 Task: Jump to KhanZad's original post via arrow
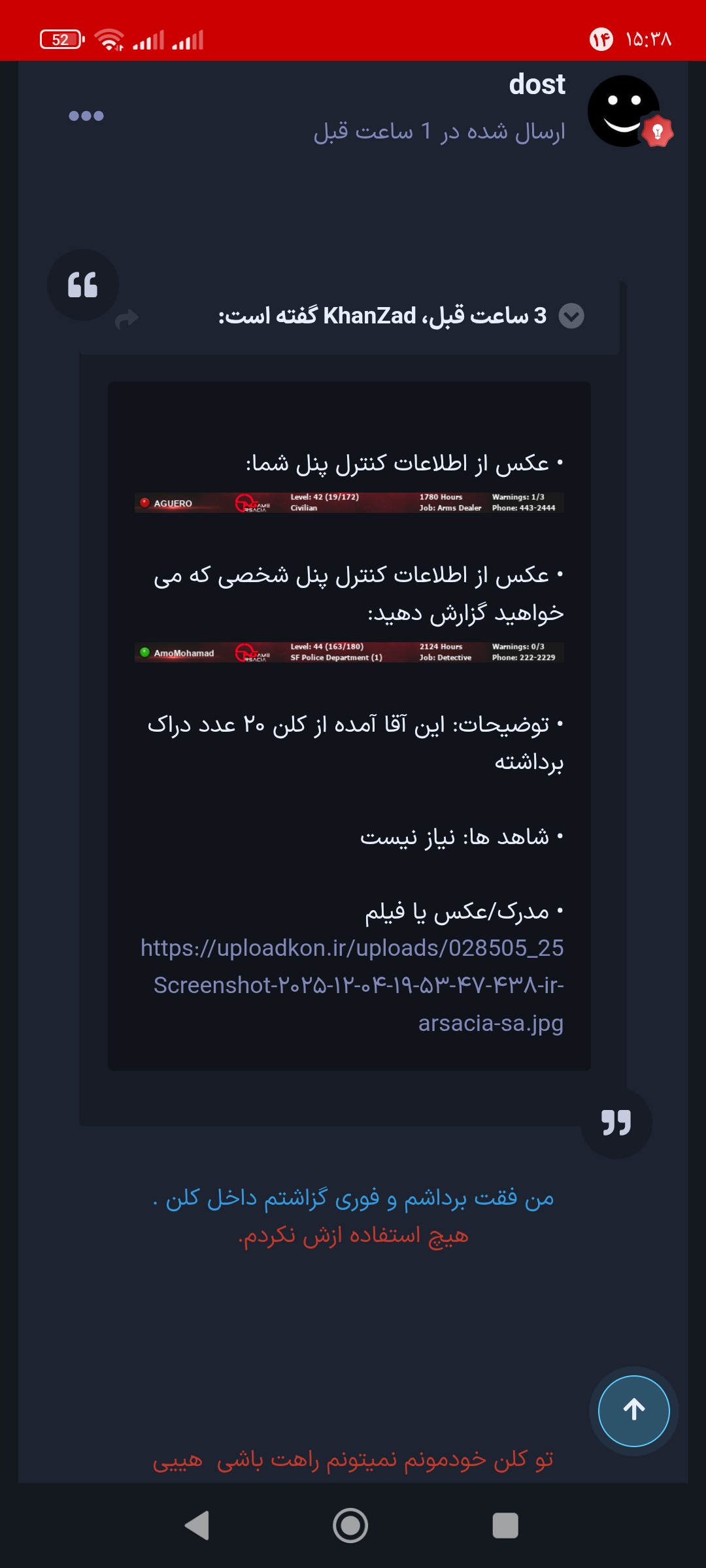pos(127,319)
